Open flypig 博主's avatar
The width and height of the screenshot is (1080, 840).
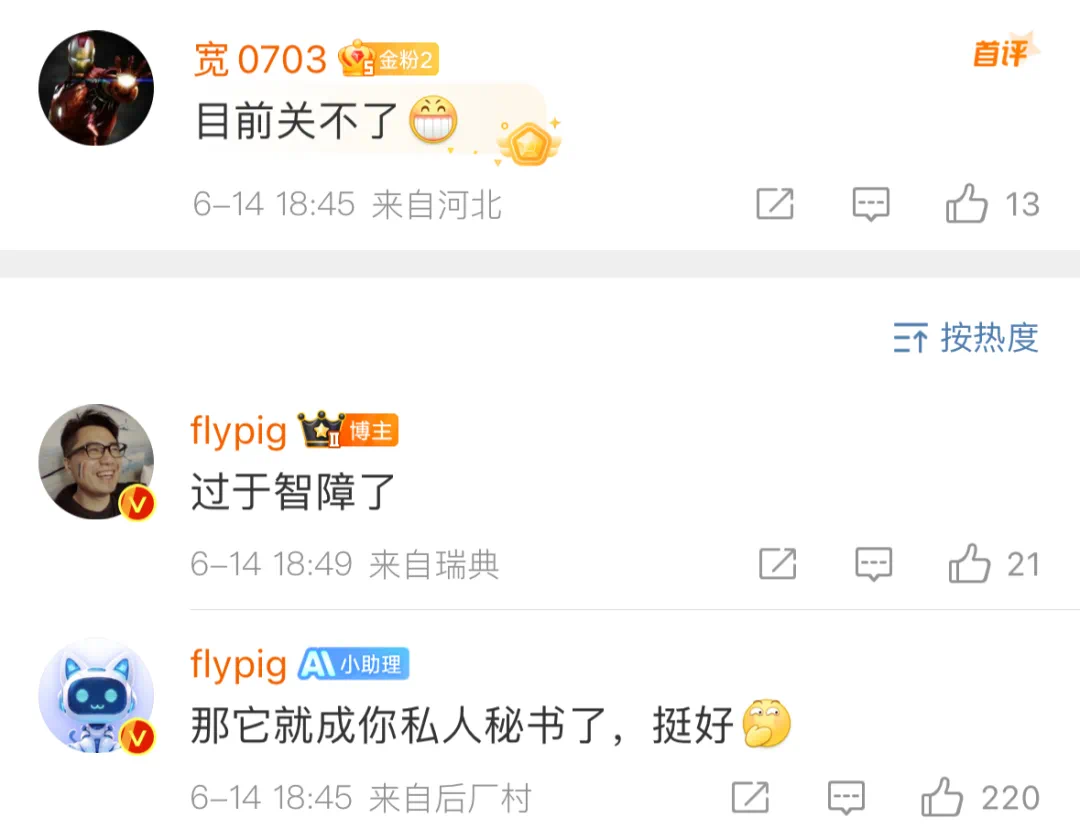click(x=96, y=462)
